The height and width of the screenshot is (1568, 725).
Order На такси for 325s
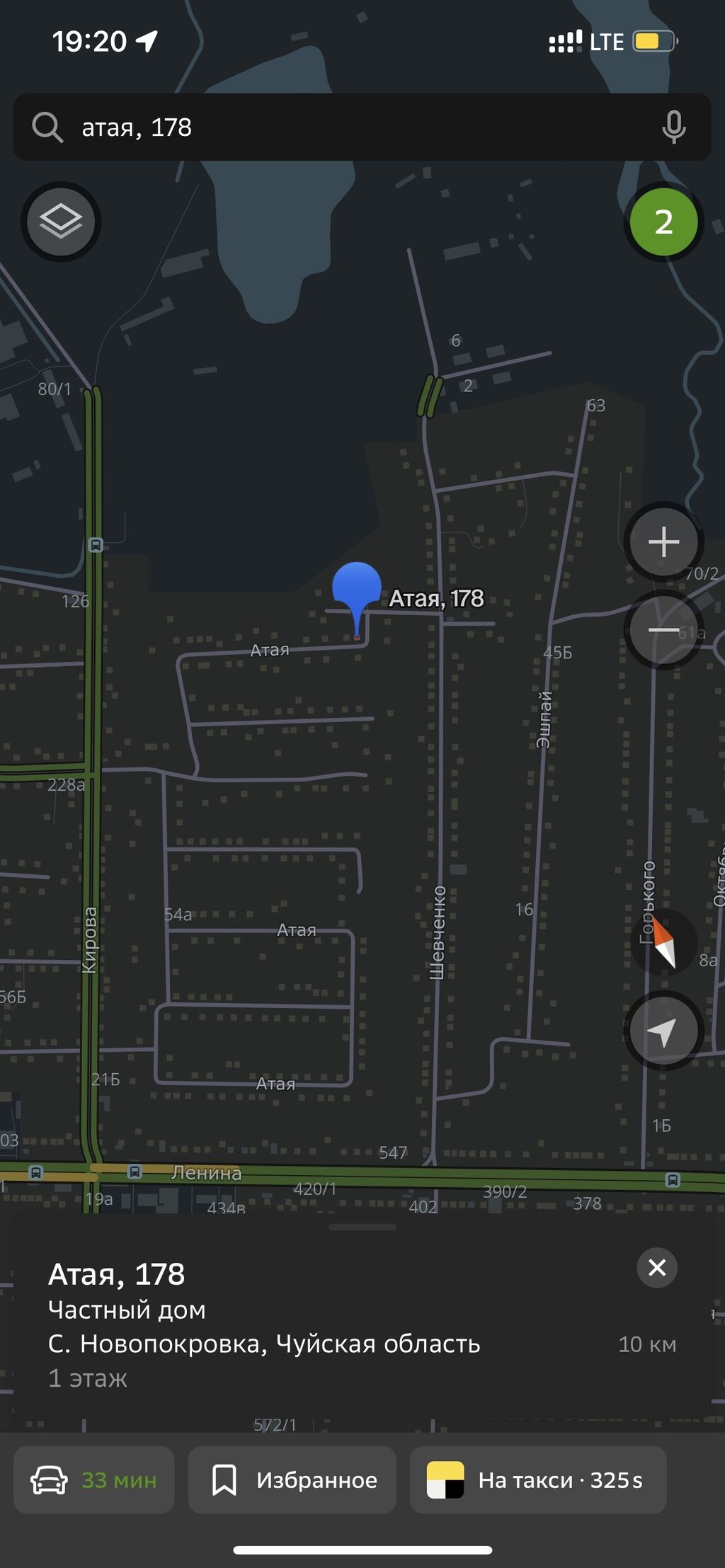538,1480
